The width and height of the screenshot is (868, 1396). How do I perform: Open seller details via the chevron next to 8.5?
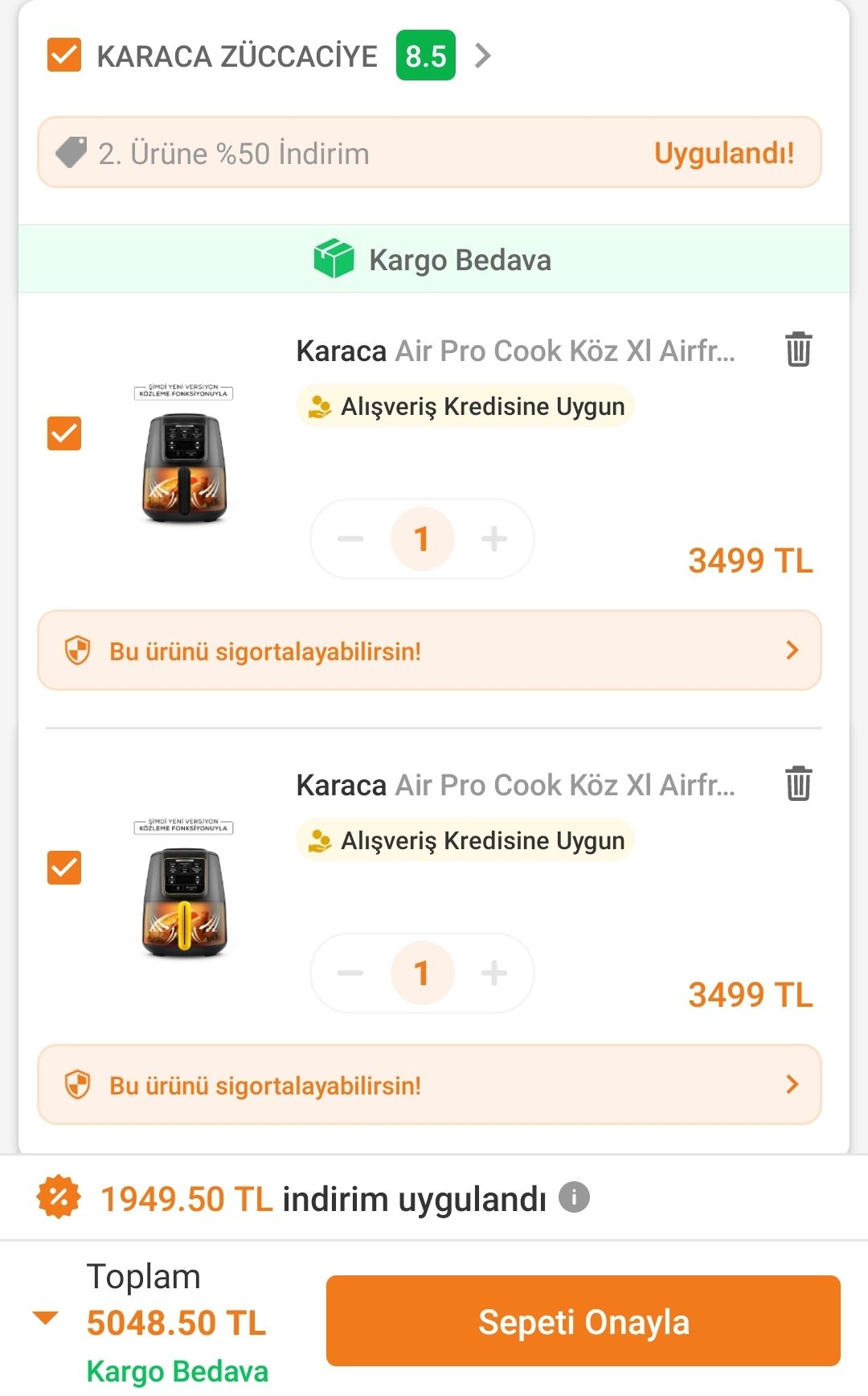click(x=483, y=55)
